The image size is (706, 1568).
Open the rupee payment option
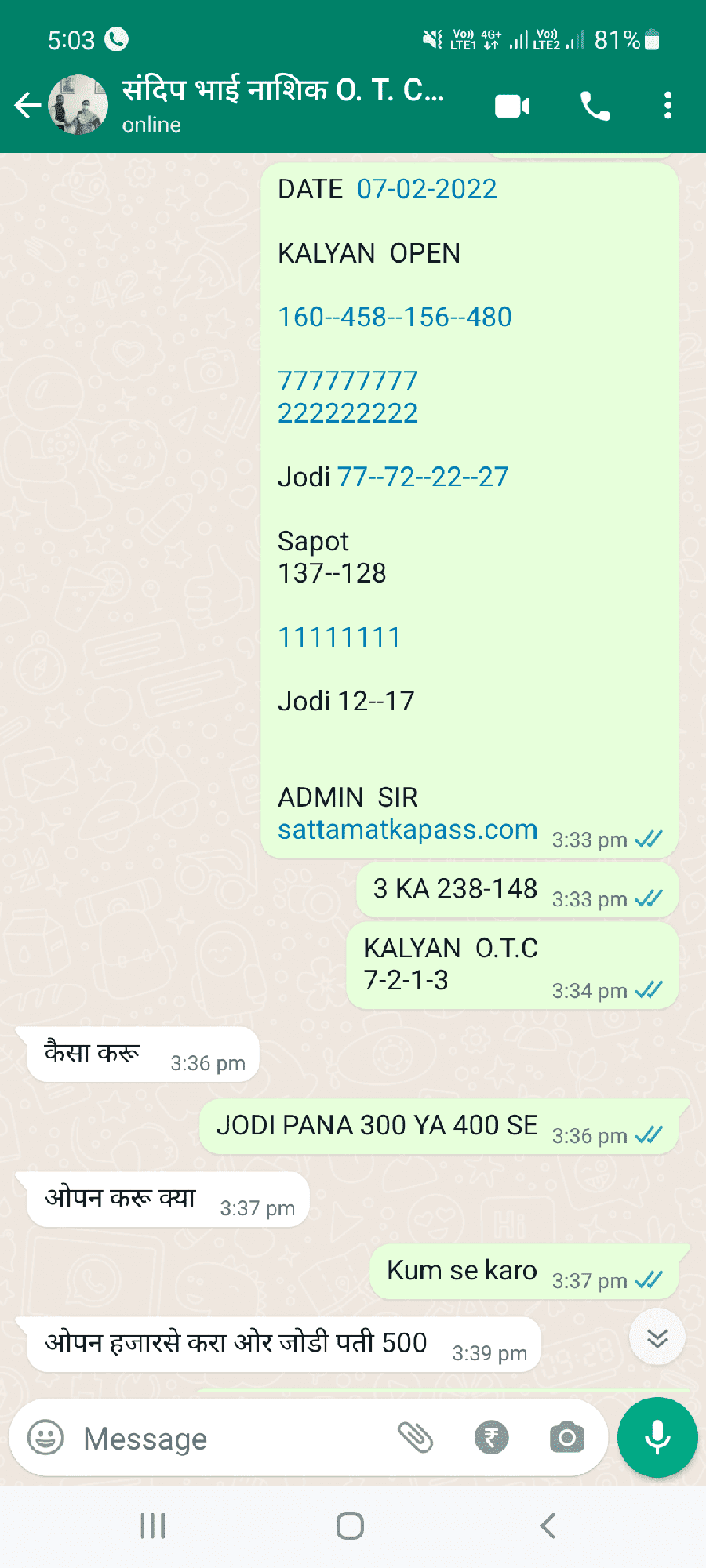pos(492,1438)
